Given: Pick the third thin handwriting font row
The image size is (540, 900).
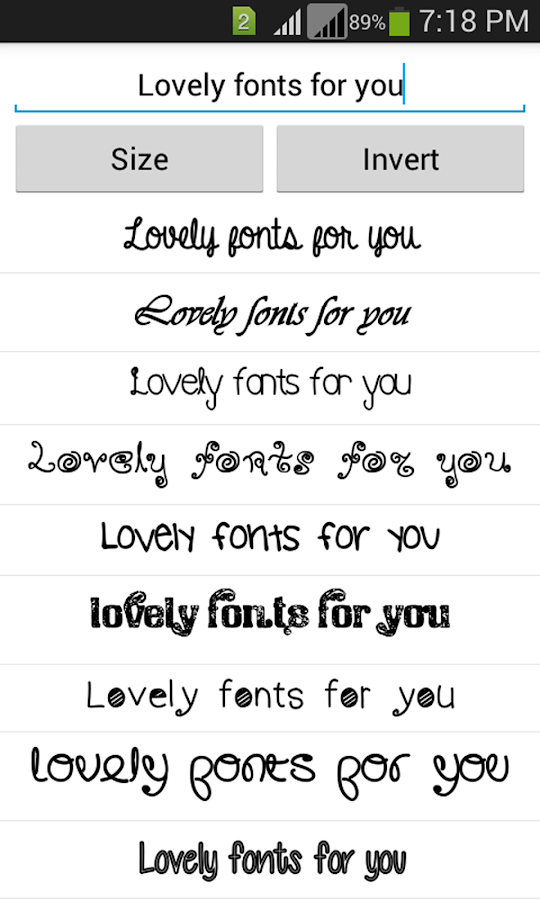Looking at the screenshot, I should click(x=270, y=389).
